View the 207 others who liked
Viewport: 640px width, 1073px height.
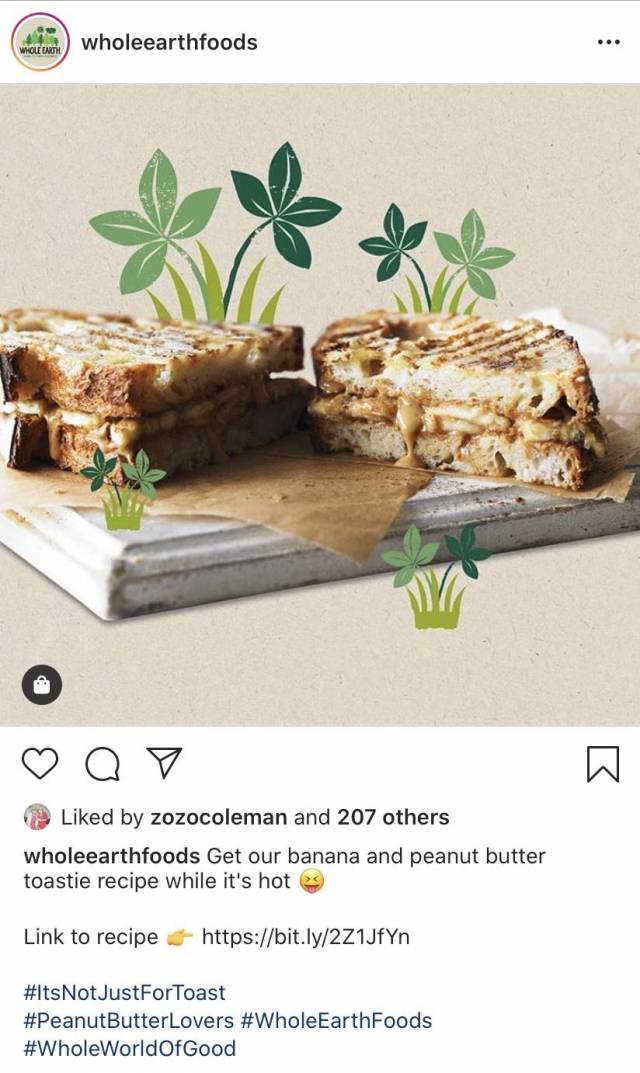(393, 817)
